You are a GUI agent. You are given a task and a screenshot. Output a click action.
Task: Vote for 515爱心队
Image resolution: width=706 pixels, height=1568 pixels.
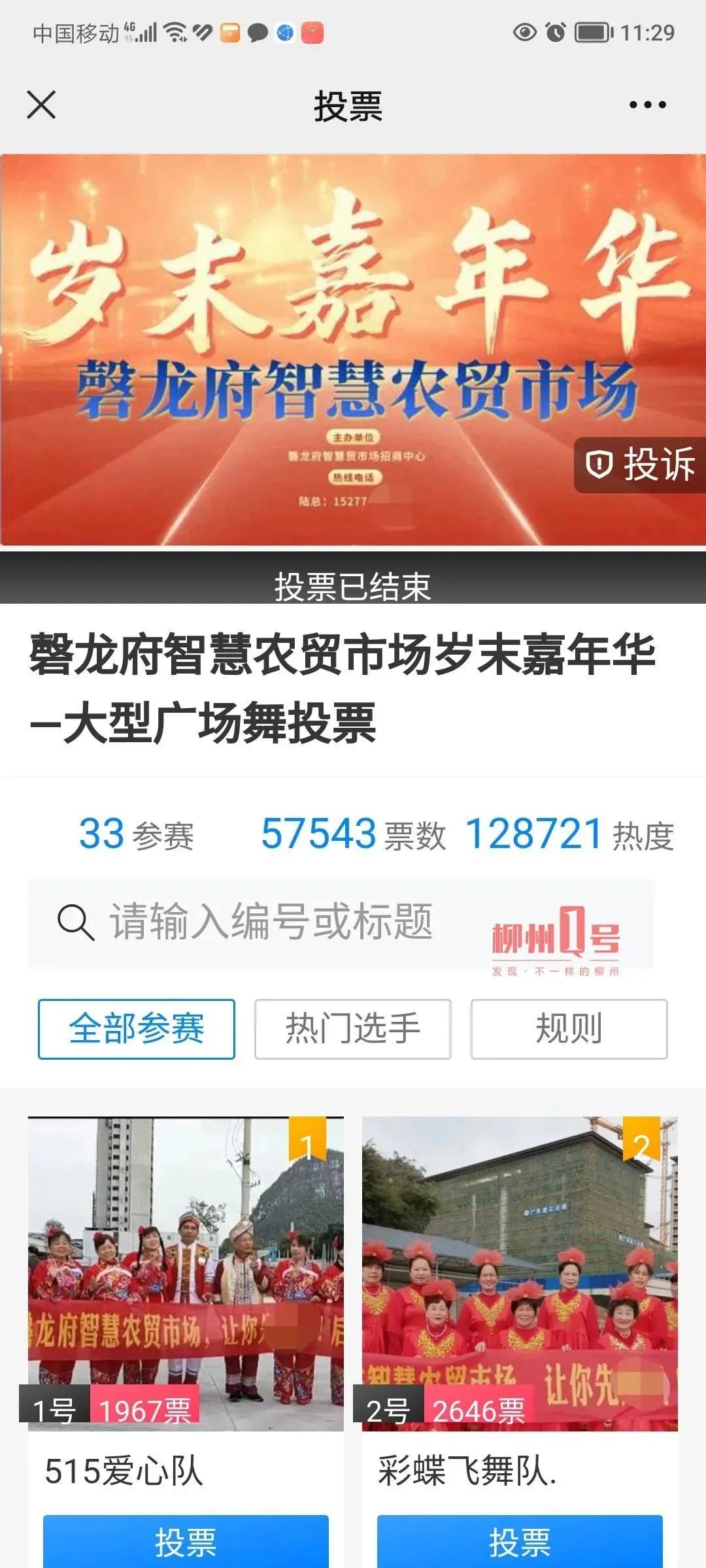coord(186,1542)
